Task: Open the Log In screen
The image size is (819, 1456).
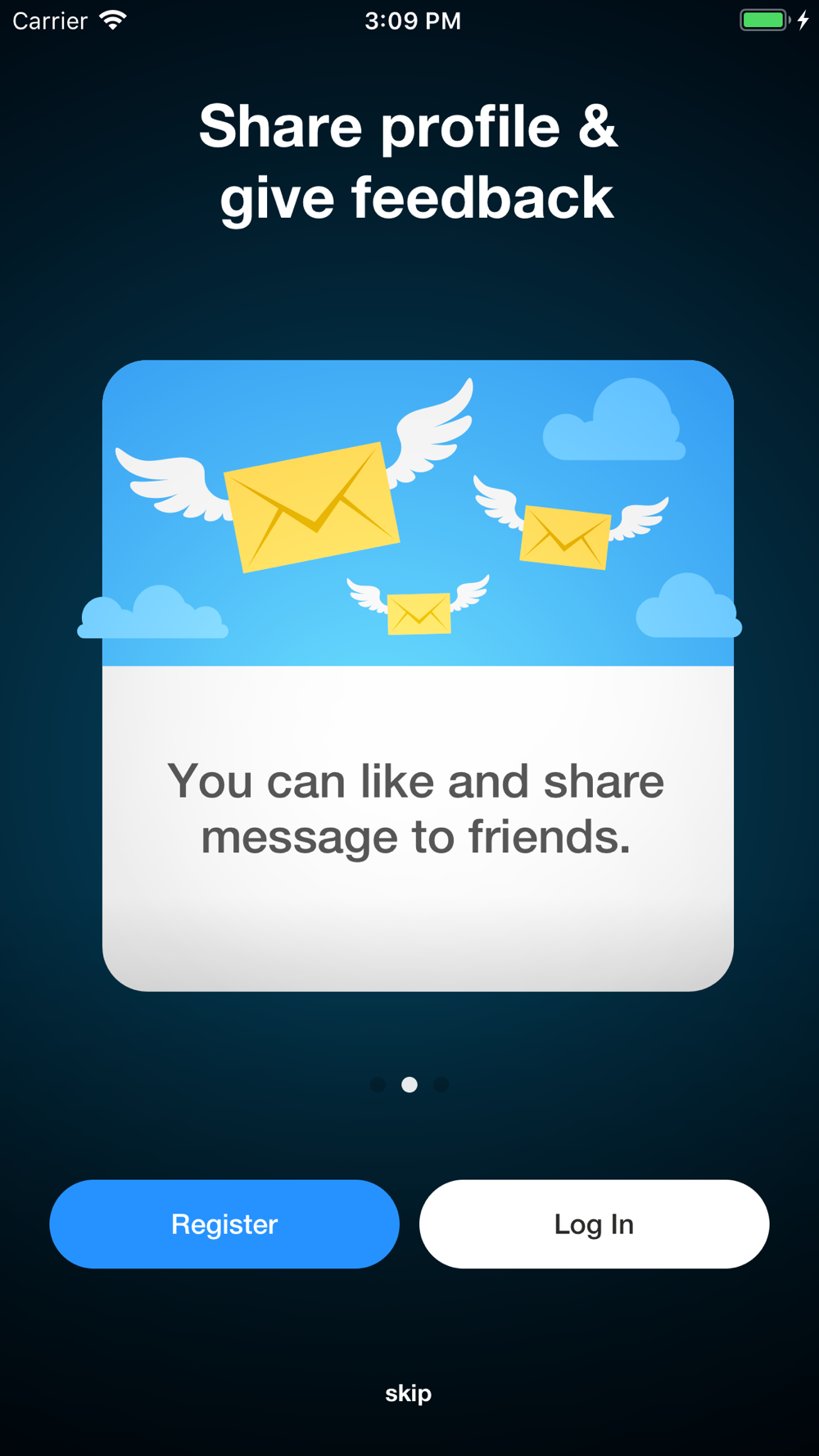Action: click(594, 1223)
